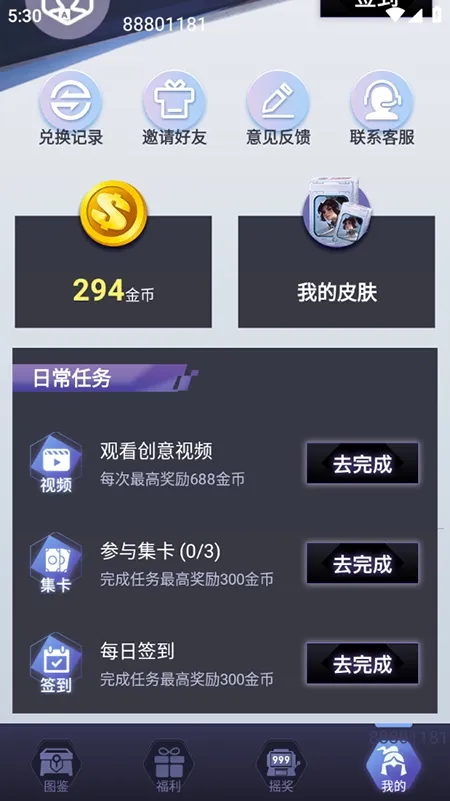Tap 邀请好友 to invite friends
This screenshot has height=801, width=450.
coord(174,109)
